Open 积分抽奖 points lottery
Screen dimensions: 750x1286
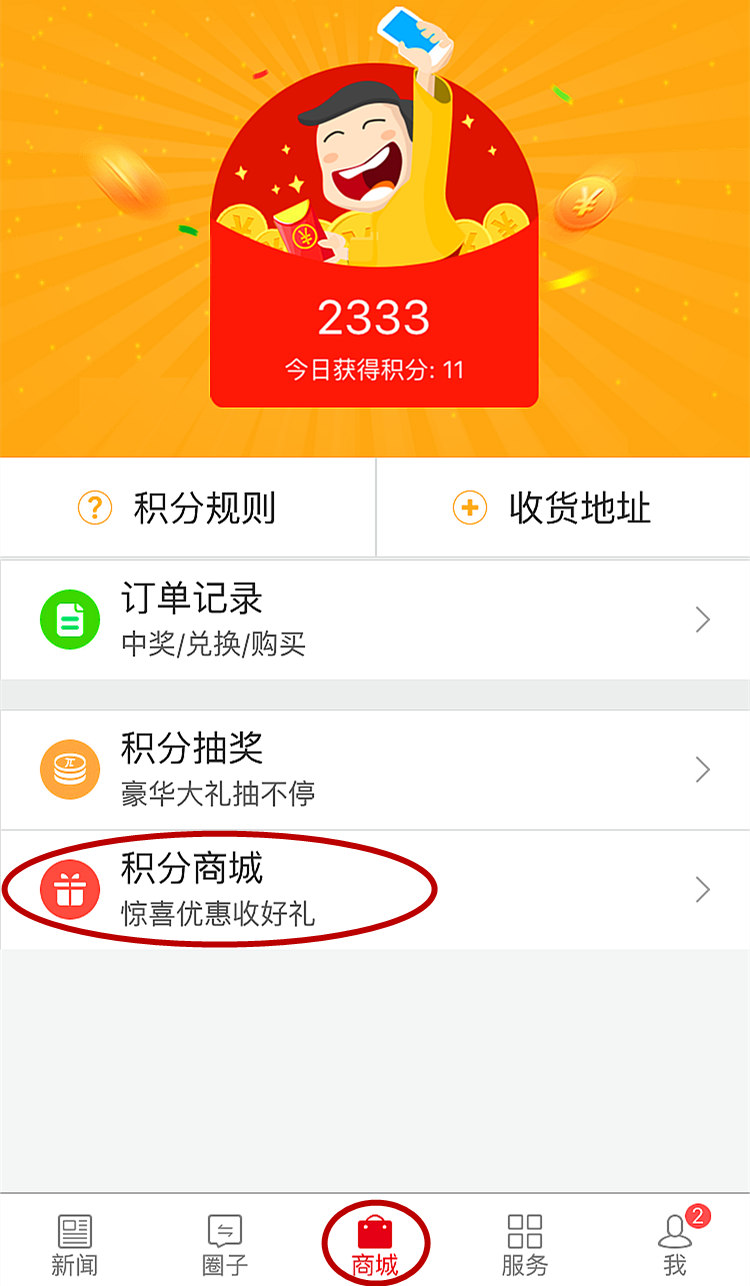[x=375, y=770]
